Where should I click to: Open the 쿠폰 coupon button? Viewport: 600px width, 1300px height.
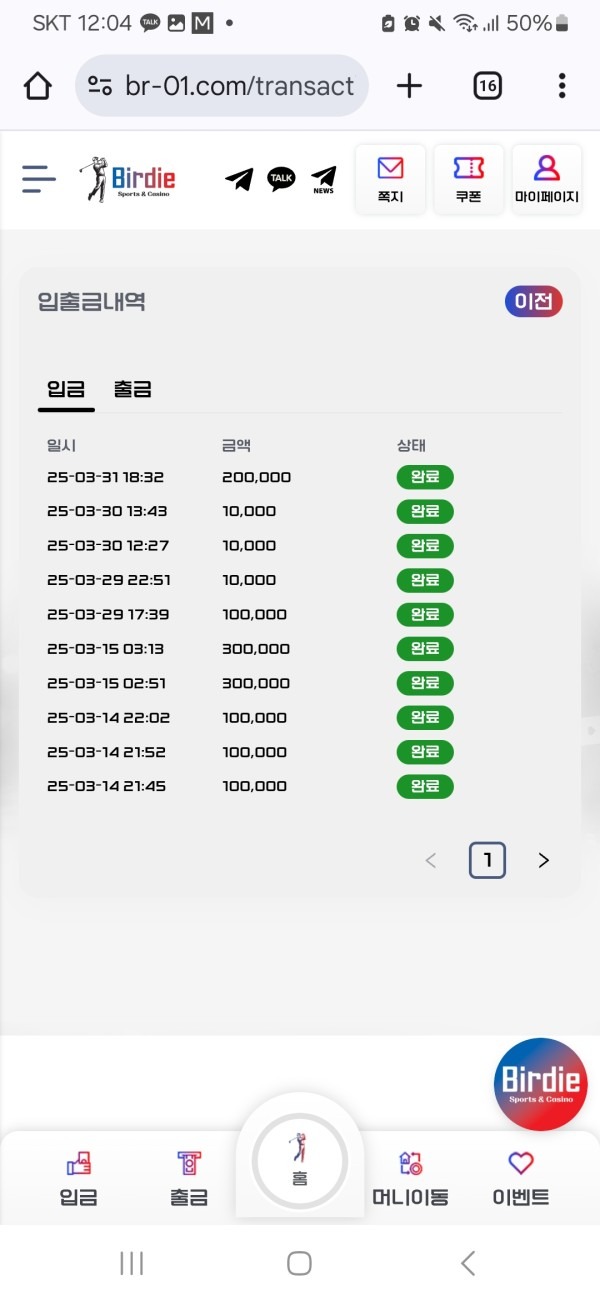click(x=468, y=179)
